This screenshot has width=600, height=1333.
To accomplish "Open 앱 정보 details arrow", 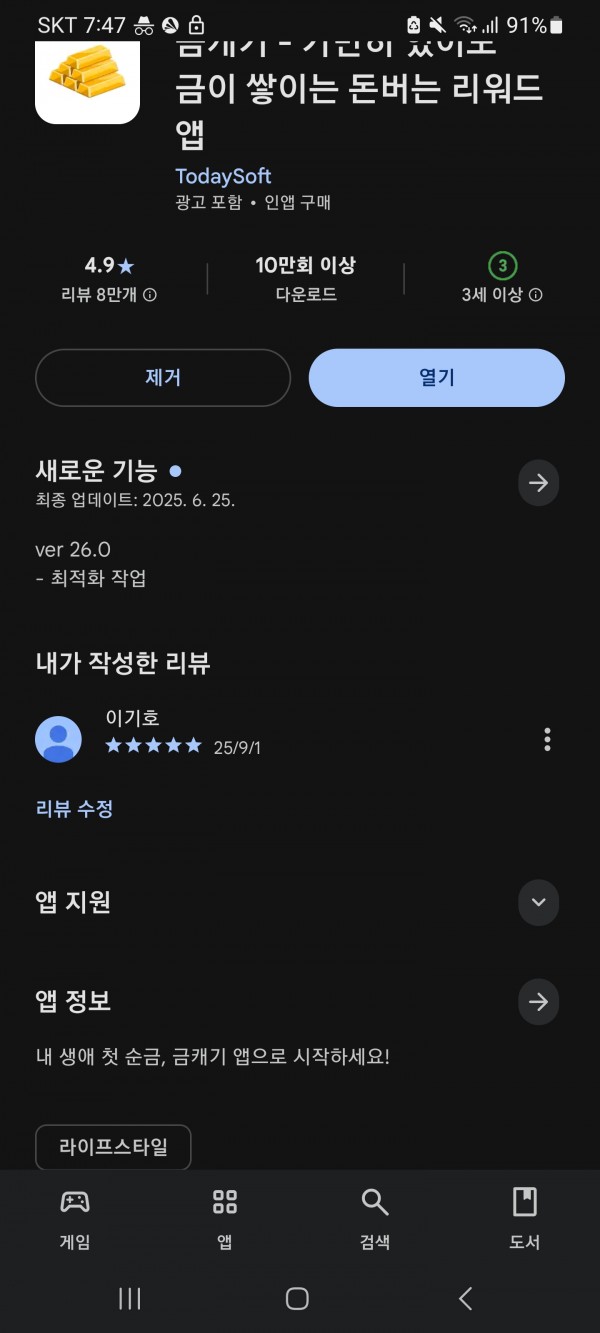I will tap(539, 1002).
